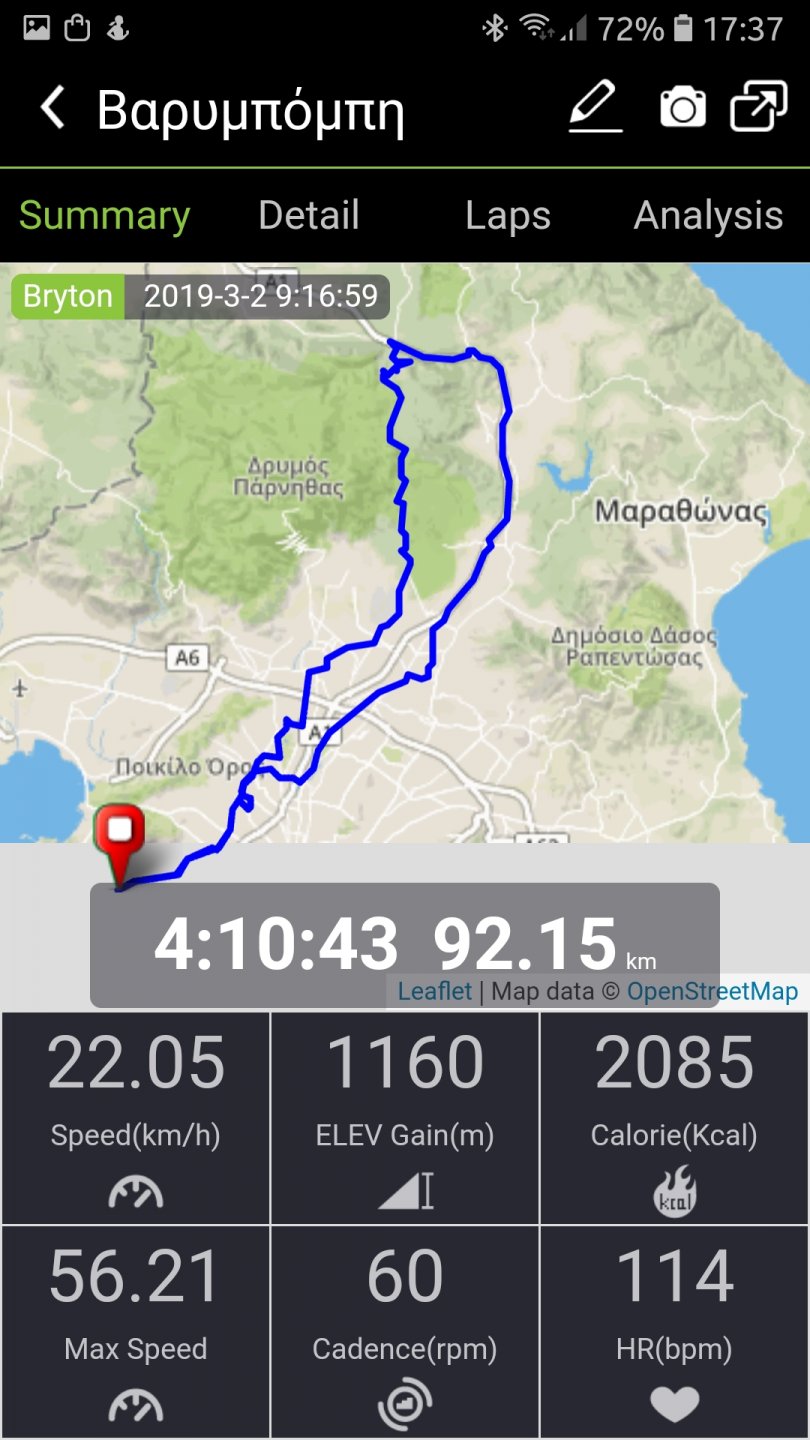
Task: Share the activity via the export icon
Action: point(758,107)
